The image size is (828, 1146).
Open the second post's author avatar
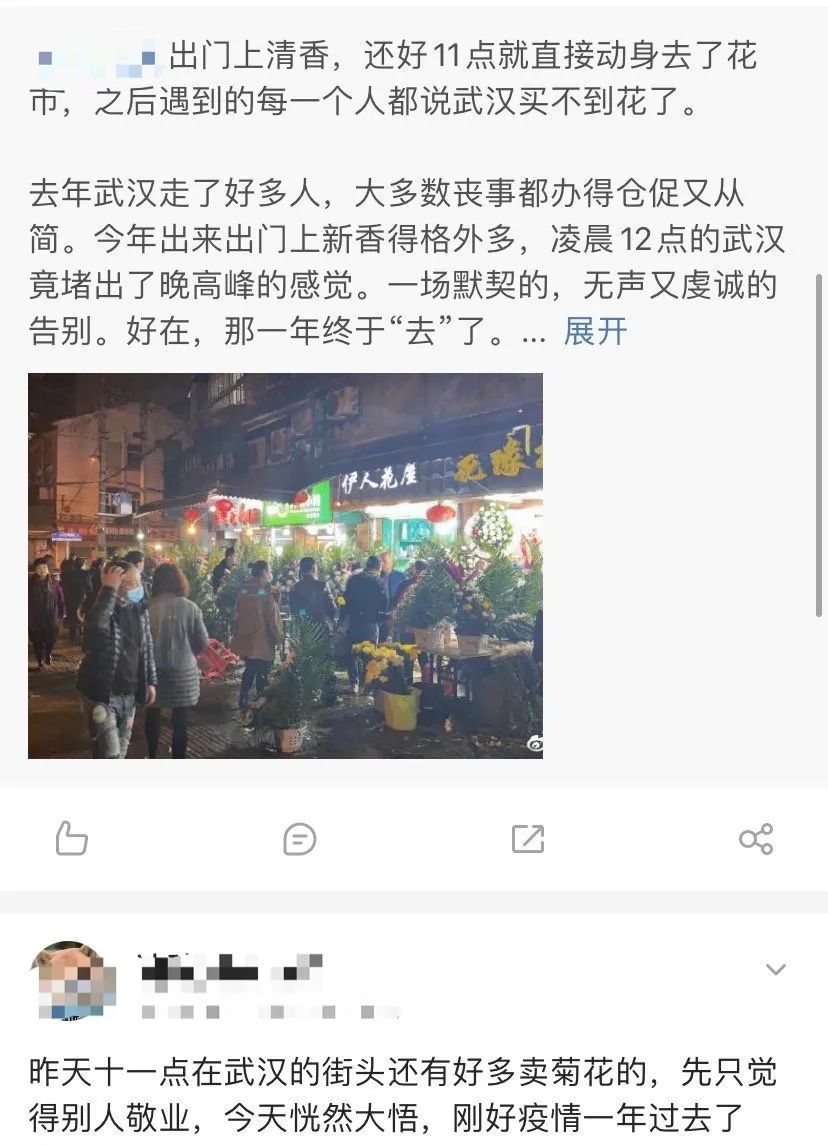73,981
